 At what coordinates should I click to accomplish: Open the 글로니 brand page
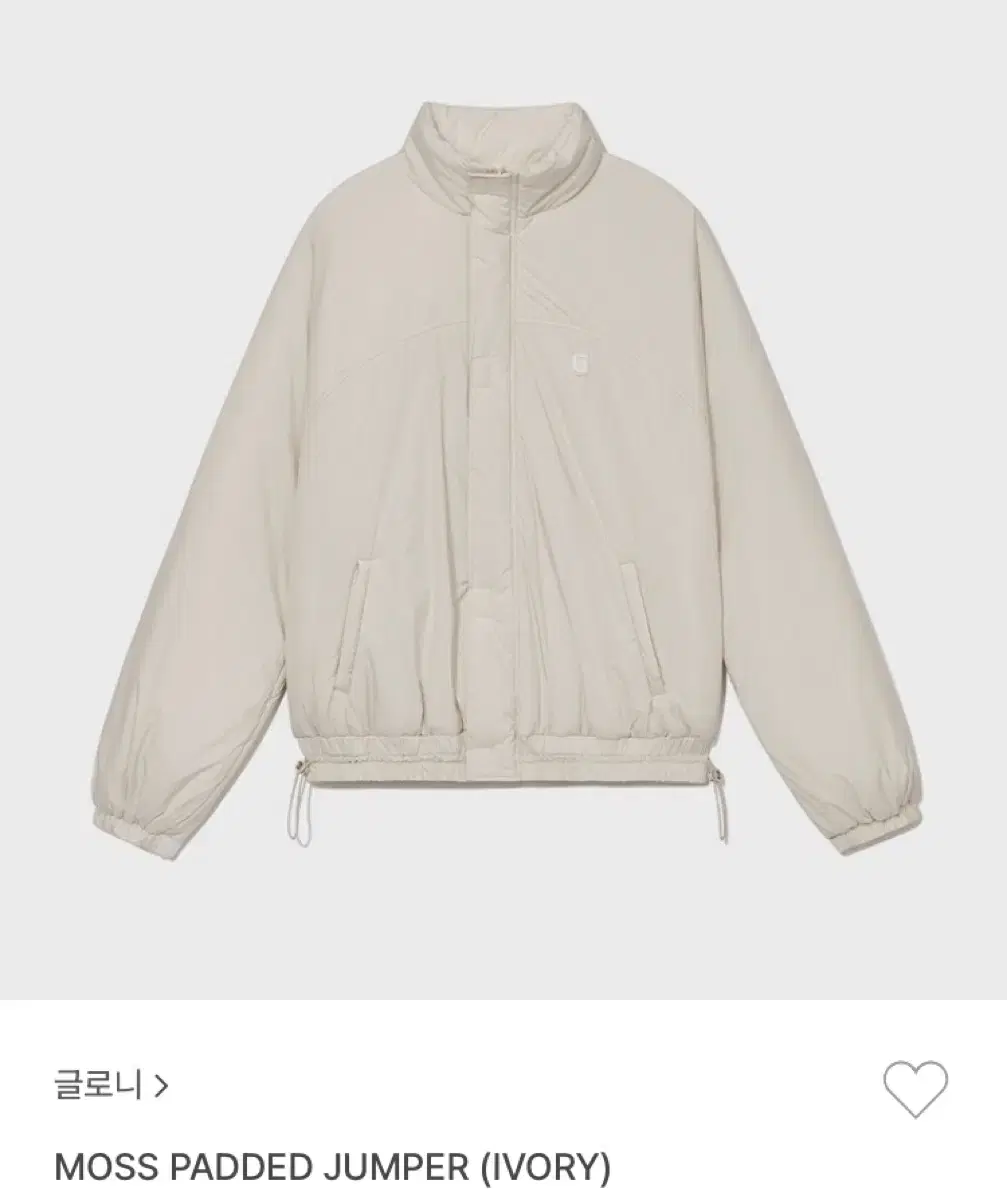pos(111,1086)
